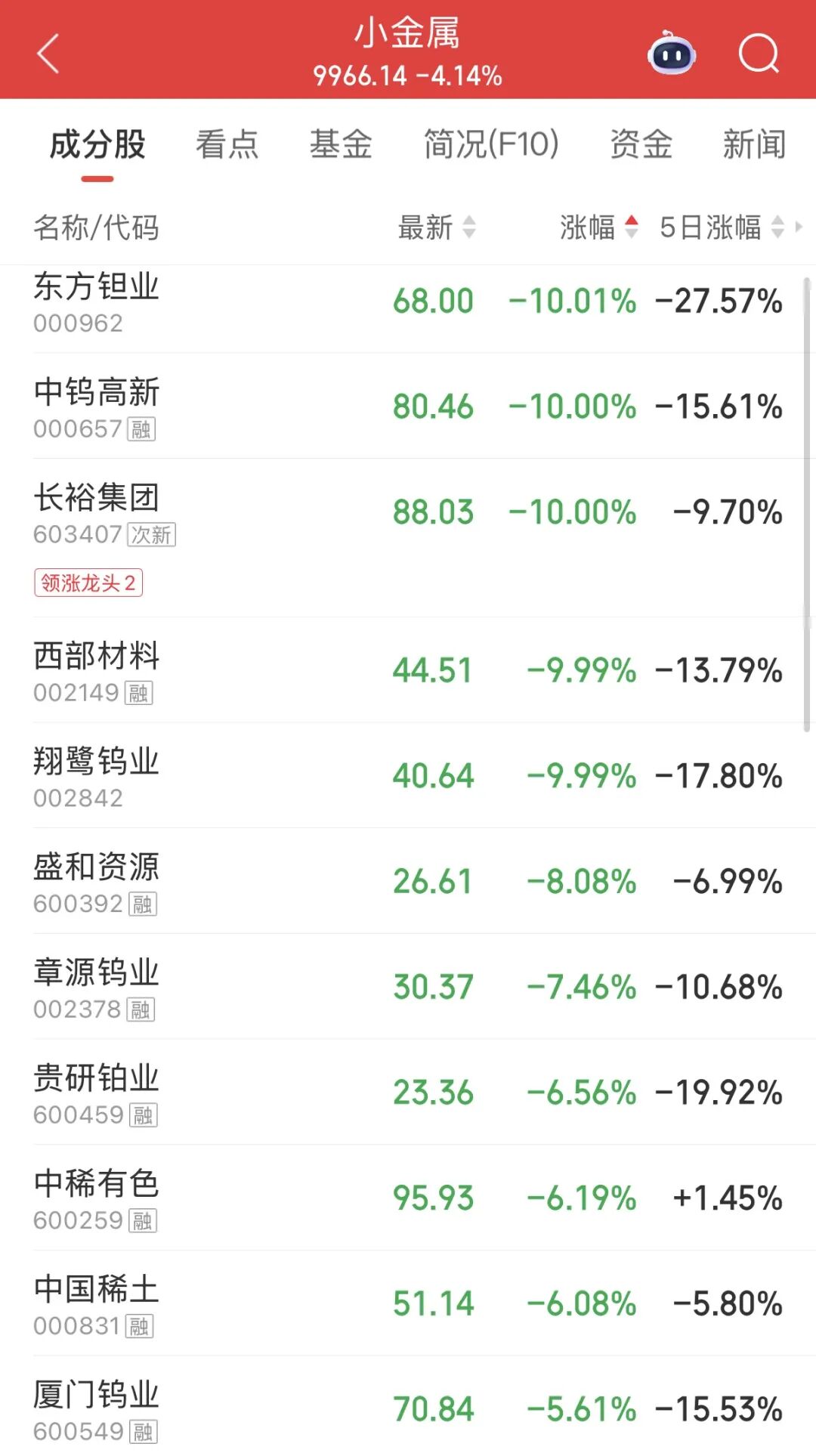Open stock 盛和资源 600392

point(408,881)
